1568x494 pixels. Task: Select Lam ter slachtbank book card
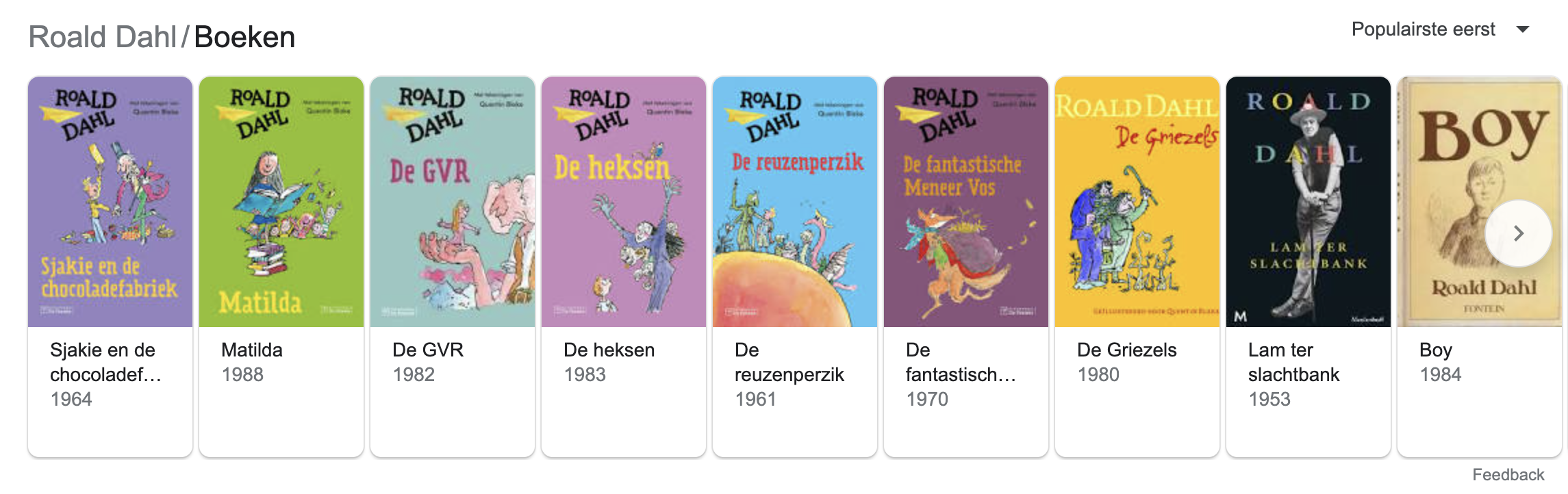1308,267
